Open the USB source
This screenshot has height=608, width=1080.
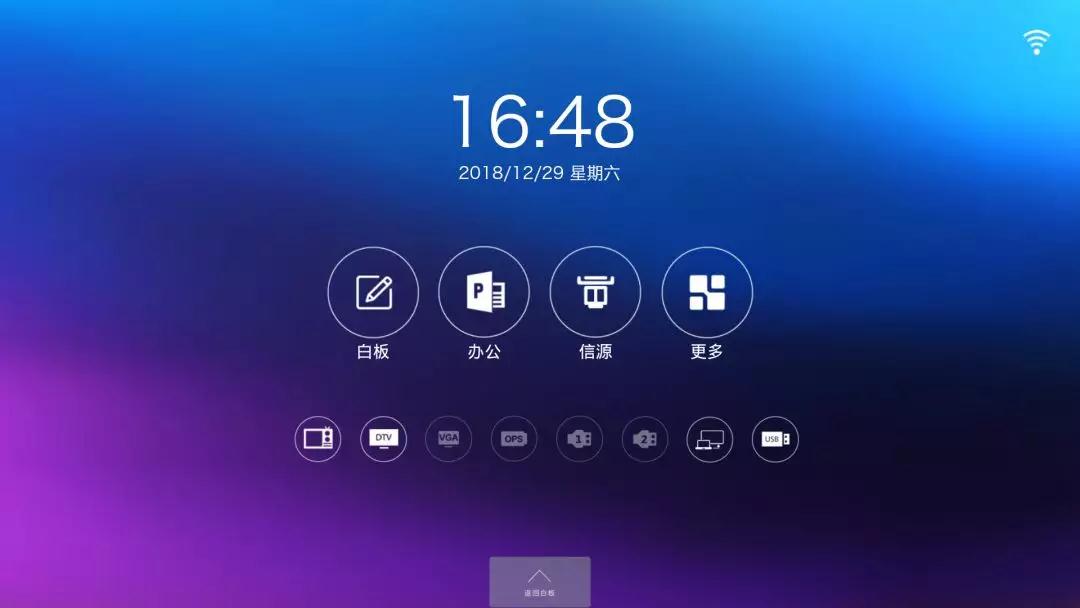click(775, 439)
